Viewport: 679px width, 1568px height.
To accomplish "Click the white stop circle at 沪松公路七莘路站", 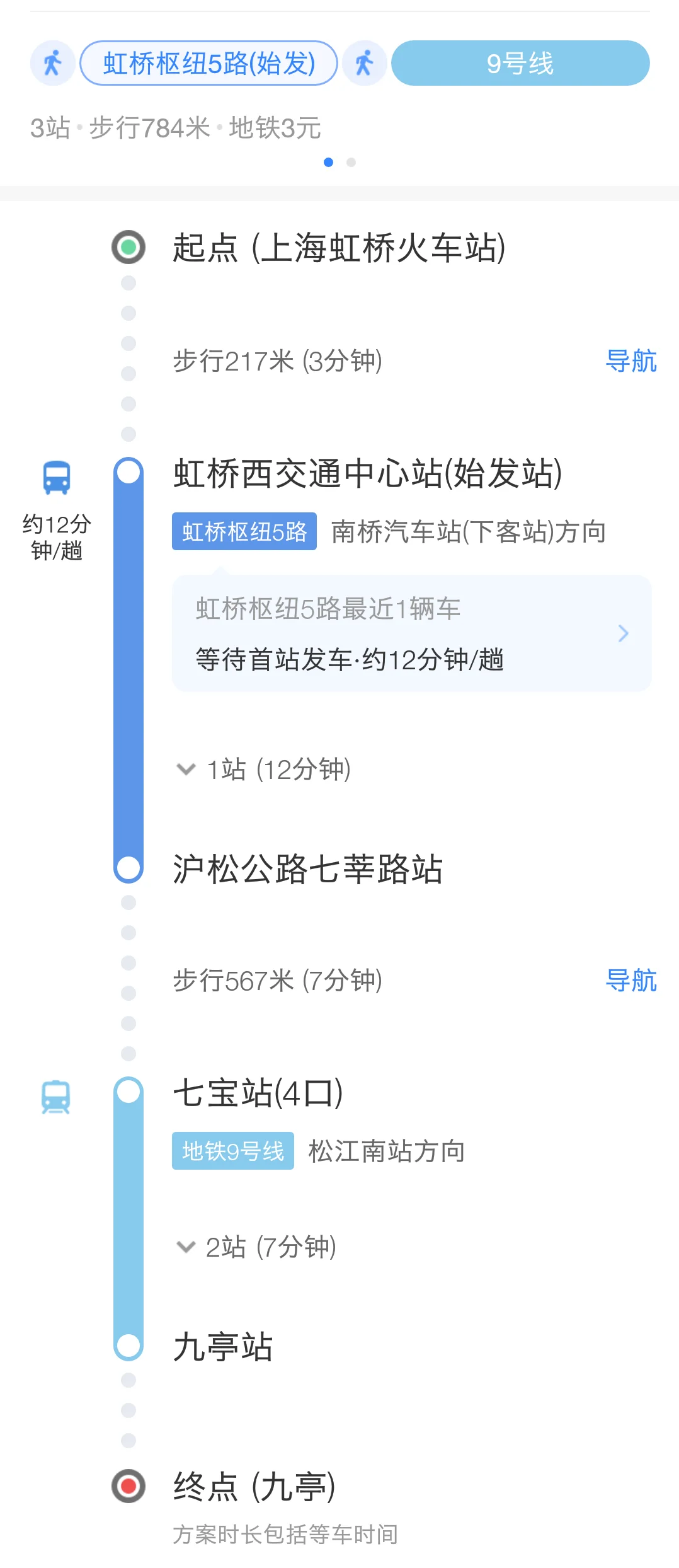I will [x=128, y=868].
